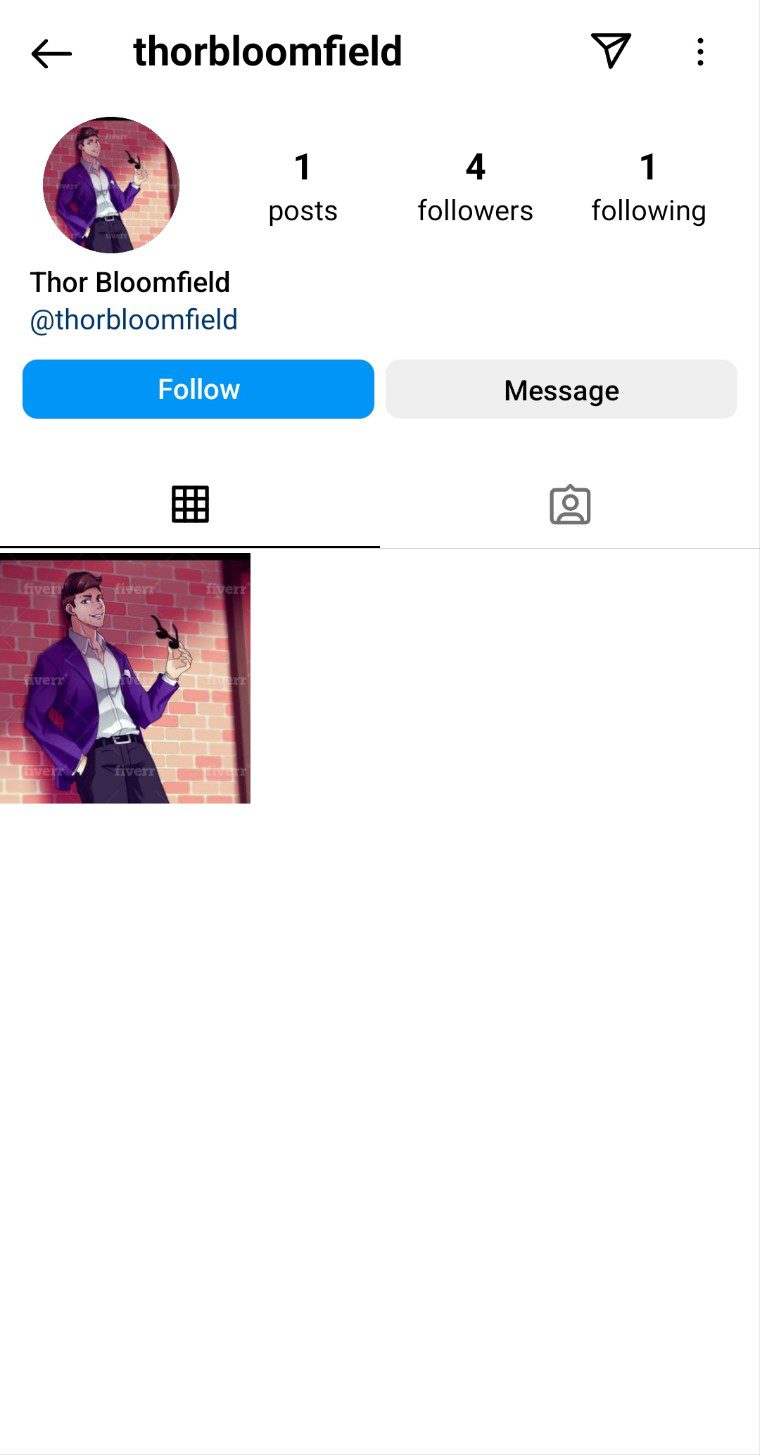This screenshot has width=760, height=1455.
Task: Open the direct message paper plane icon
Action: tap(610, 51)
